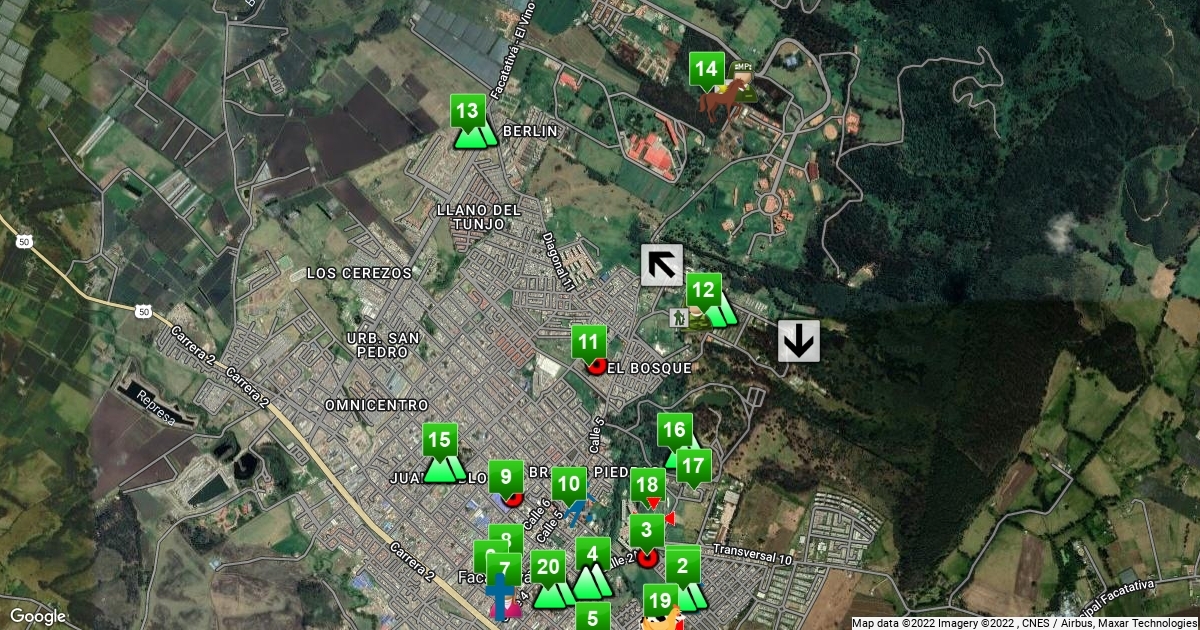Select marker 11 near El Bosque
Screen dimensions: 1200x630
(589, 343)
